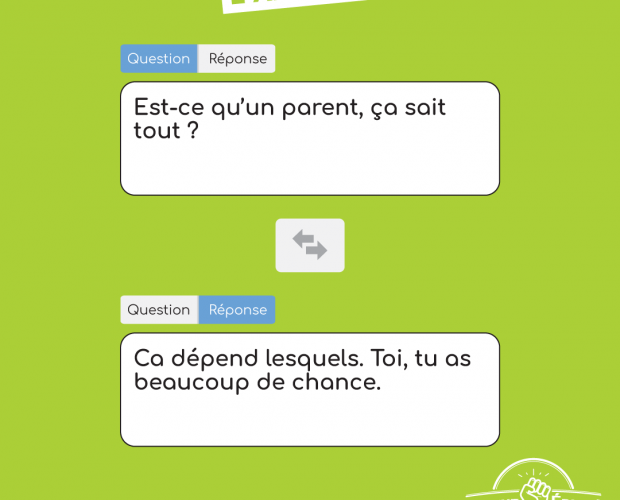Tap the card starting 'Ca dépend lesquels'
The image size is (620, 500).
coord(310,390)
